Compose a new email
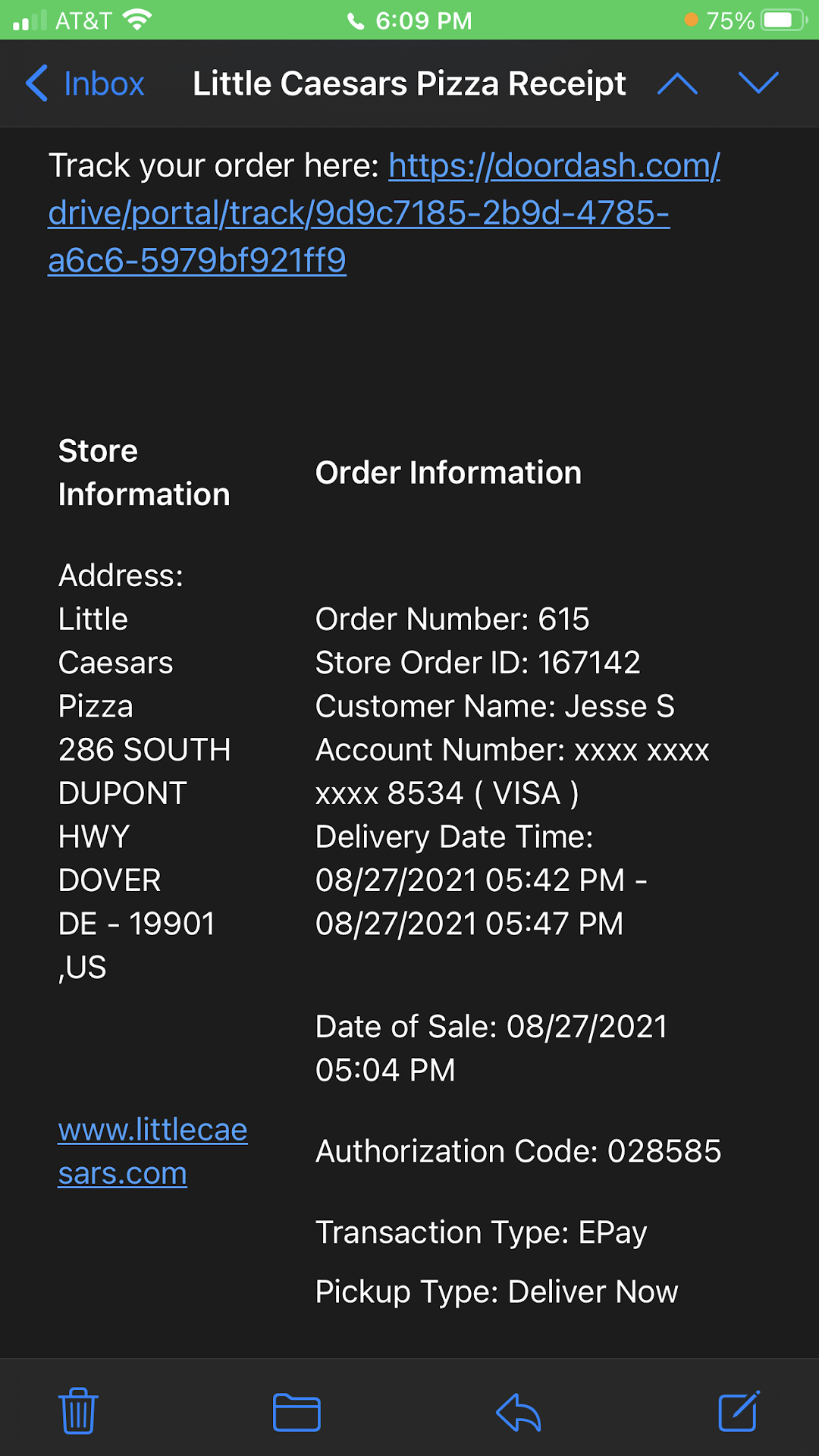This screenshot has height=1456, width=819. pos(739,1411)
